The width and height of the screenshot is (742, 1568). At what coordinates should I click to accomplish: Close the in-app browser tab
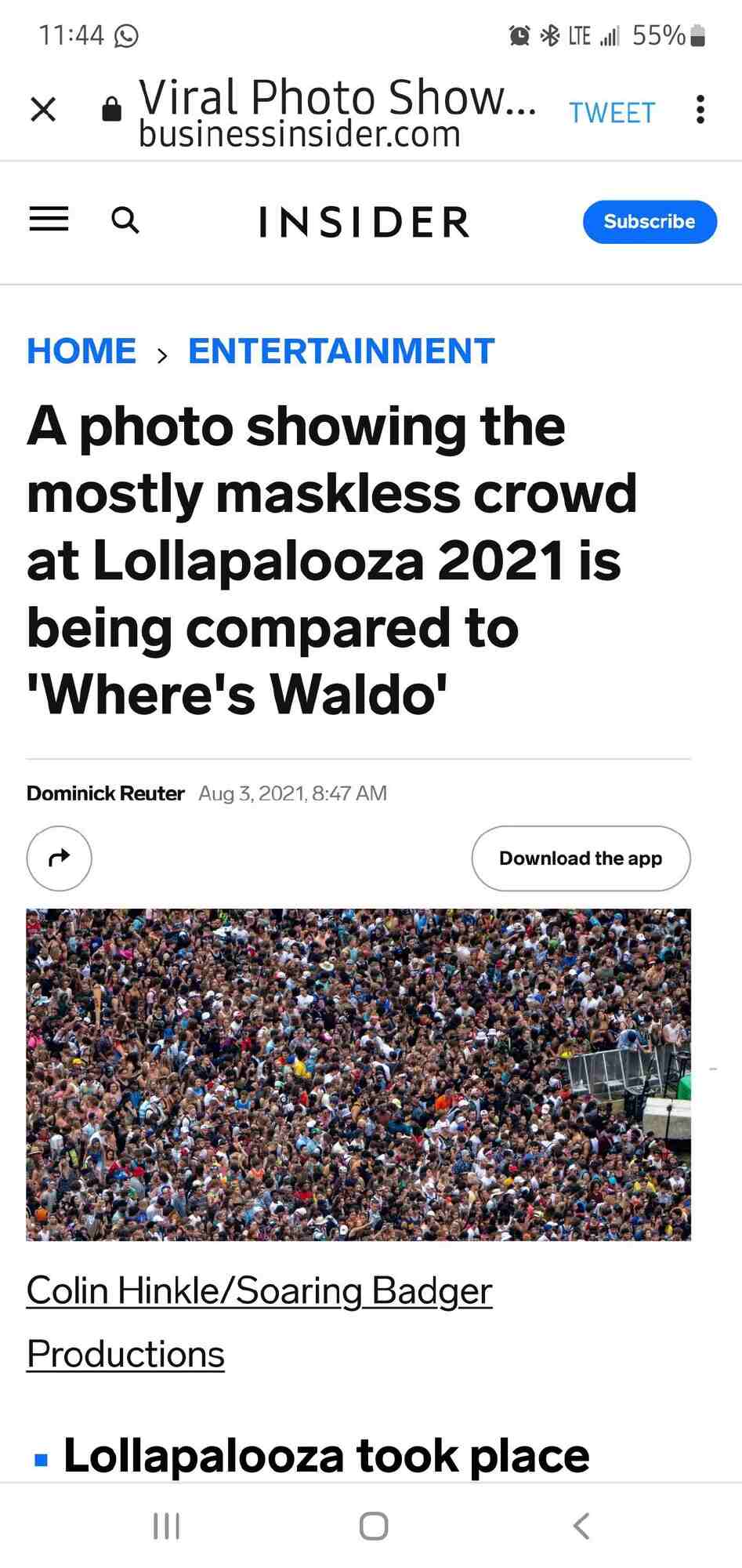click(x=43, y=109)
